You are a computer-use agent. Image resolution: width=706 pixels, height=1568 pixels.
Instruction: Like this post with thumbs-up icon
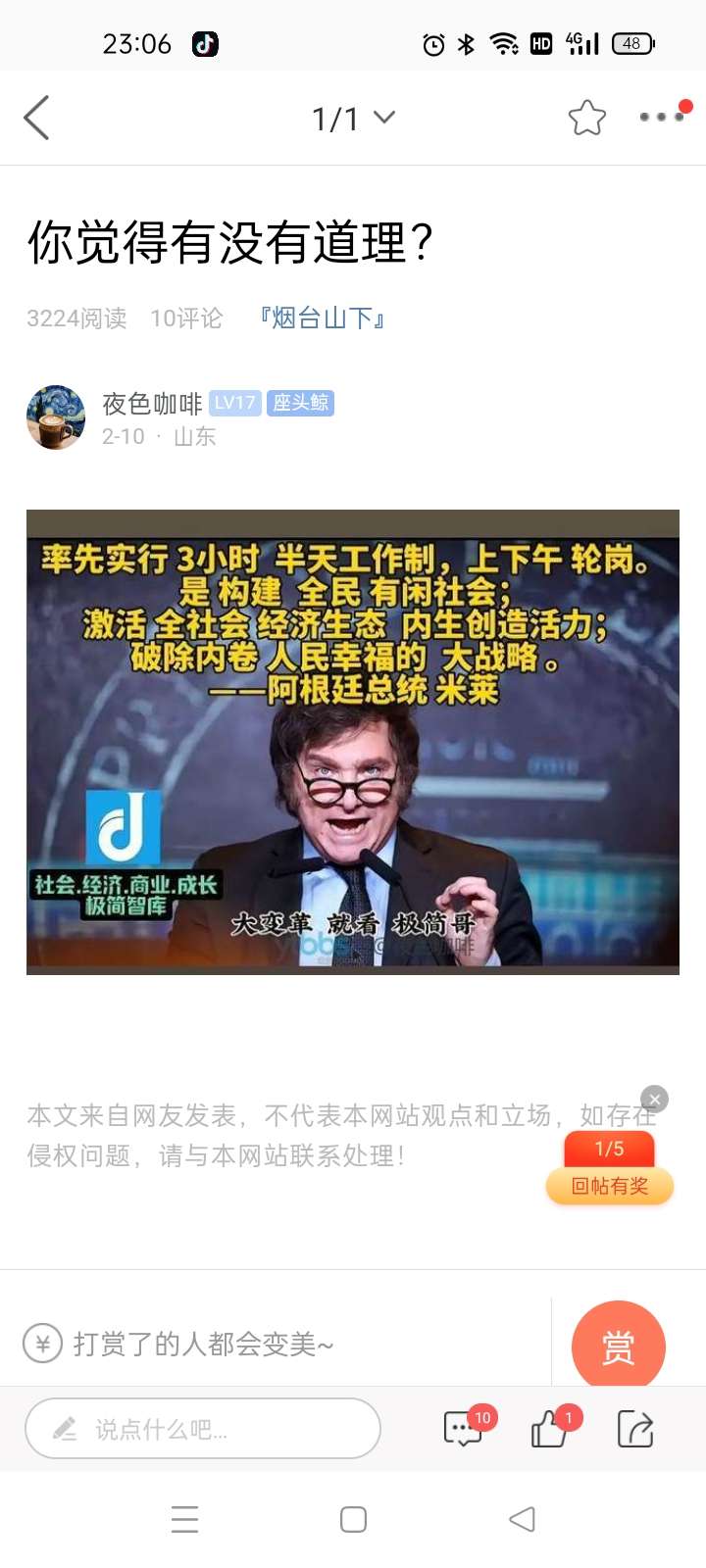(x=549, y=1429)
